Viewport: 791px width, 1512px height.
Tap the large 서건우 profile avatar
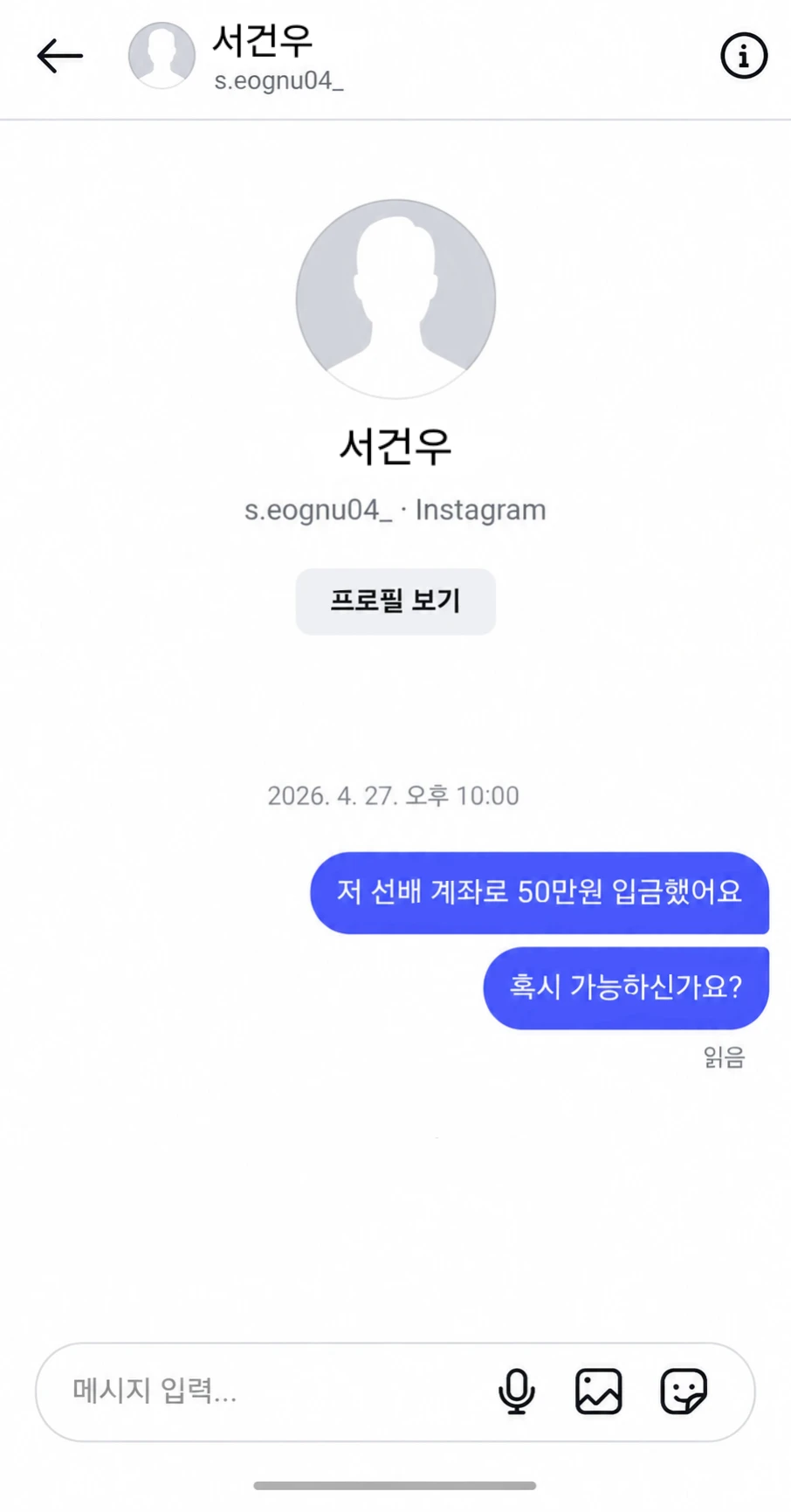(395, 299)
